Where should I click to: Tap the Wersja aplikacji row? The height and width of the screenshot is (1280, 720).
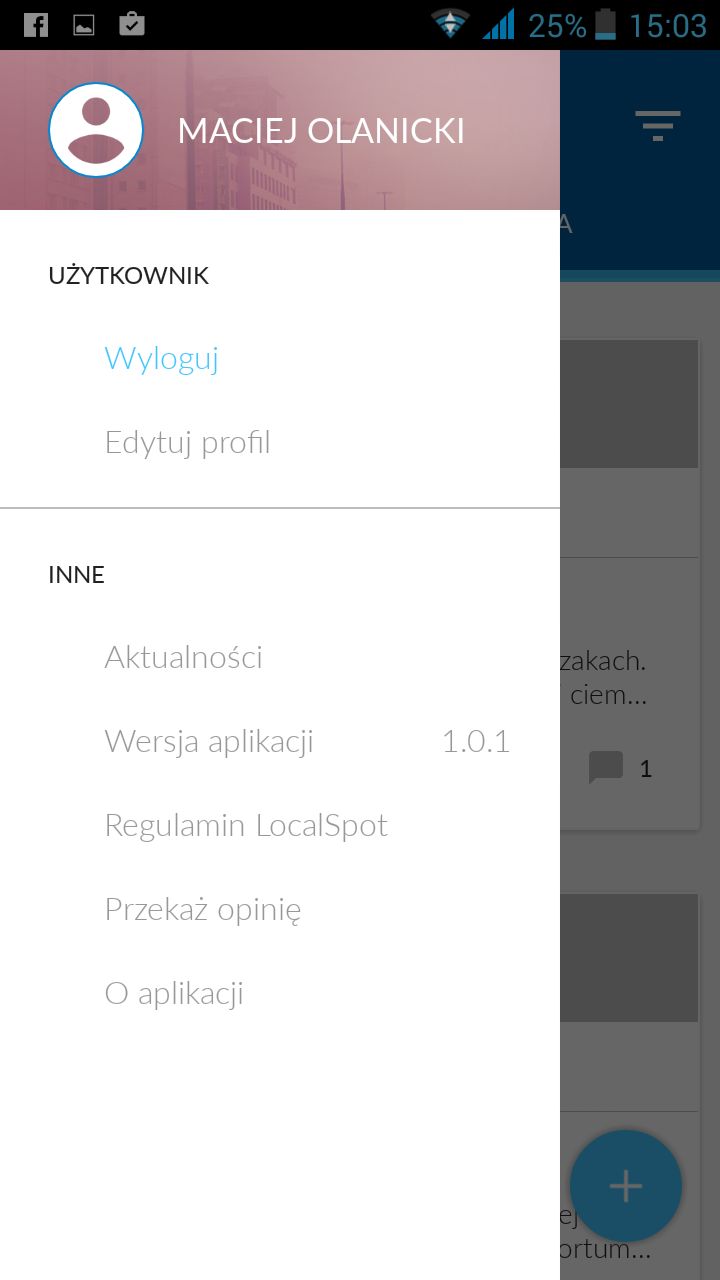[280, 741]
